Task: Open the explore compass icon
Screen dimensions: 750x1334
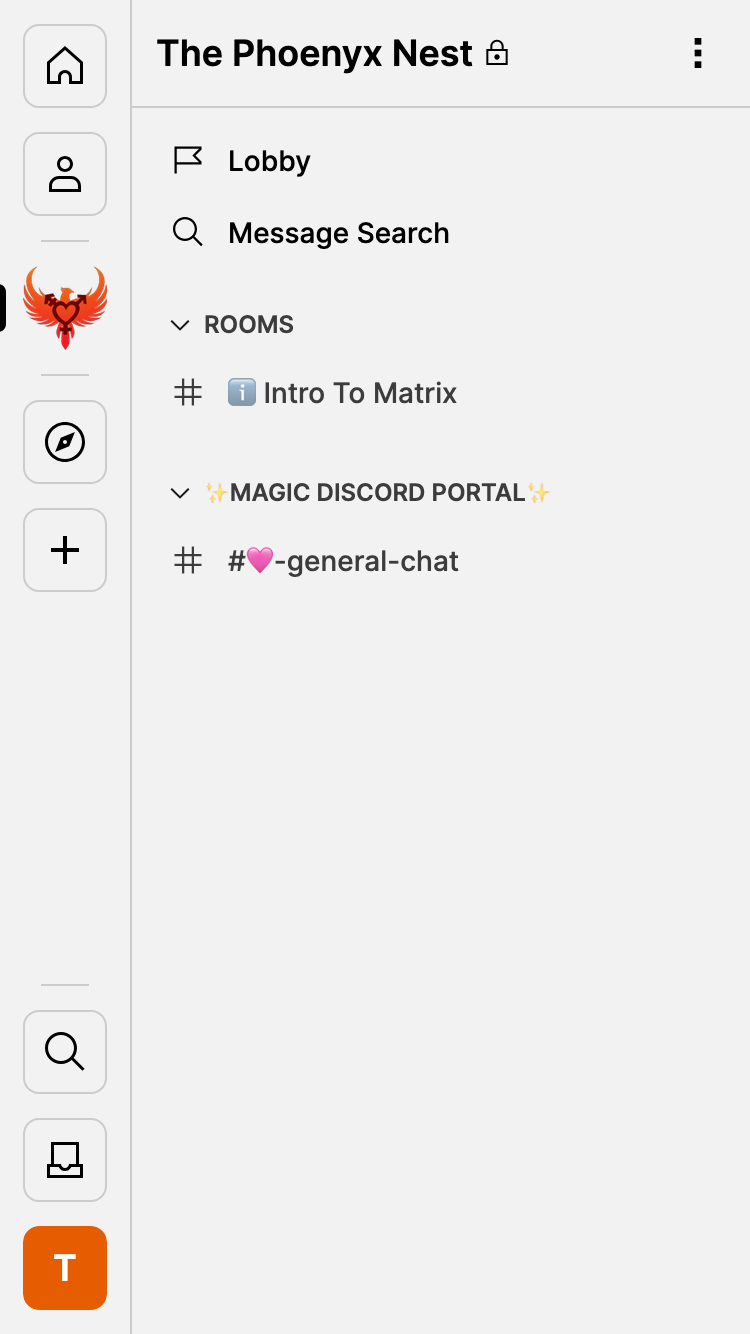Action: tap(65, 442)
